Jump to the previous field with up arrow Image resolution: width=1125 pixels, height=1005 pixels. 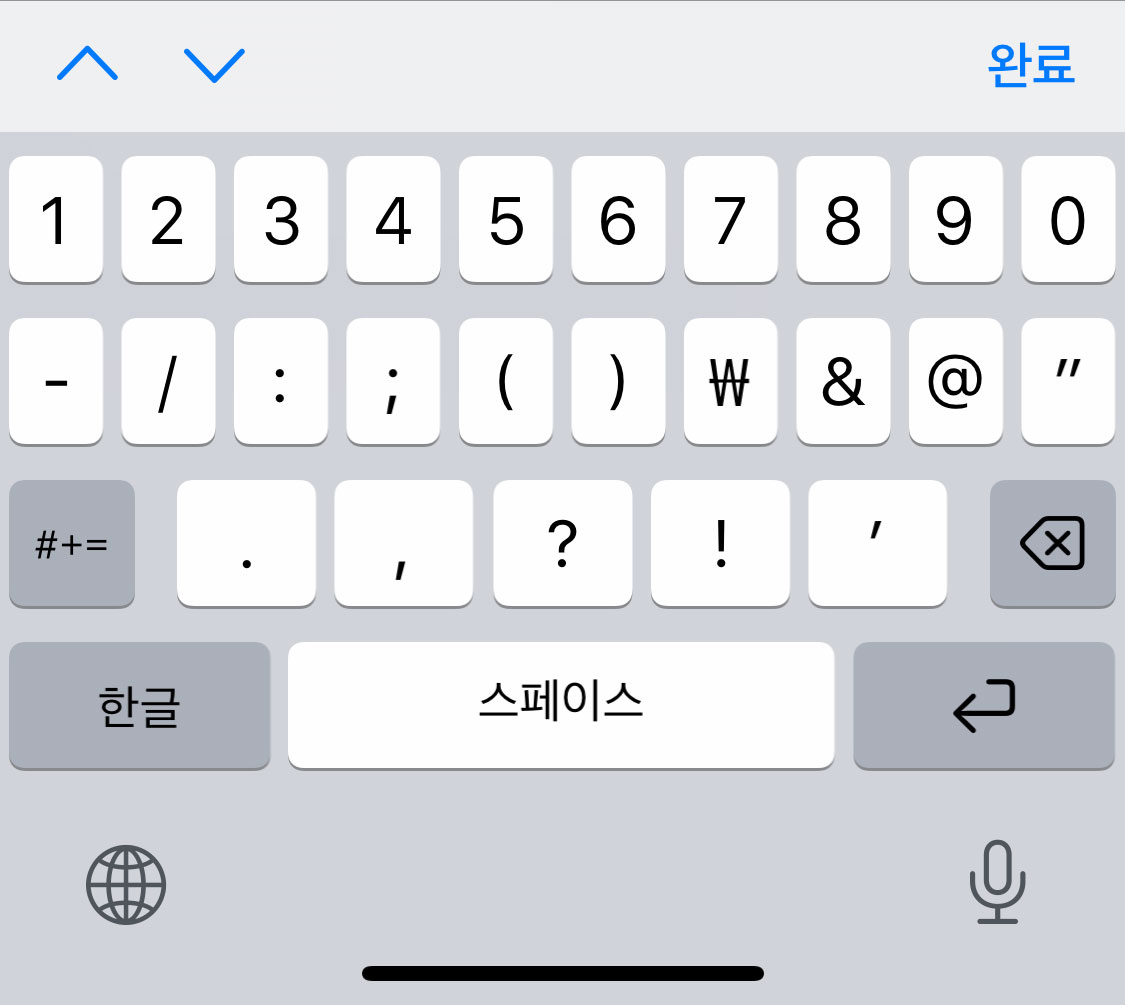click(x=88, y=65)
